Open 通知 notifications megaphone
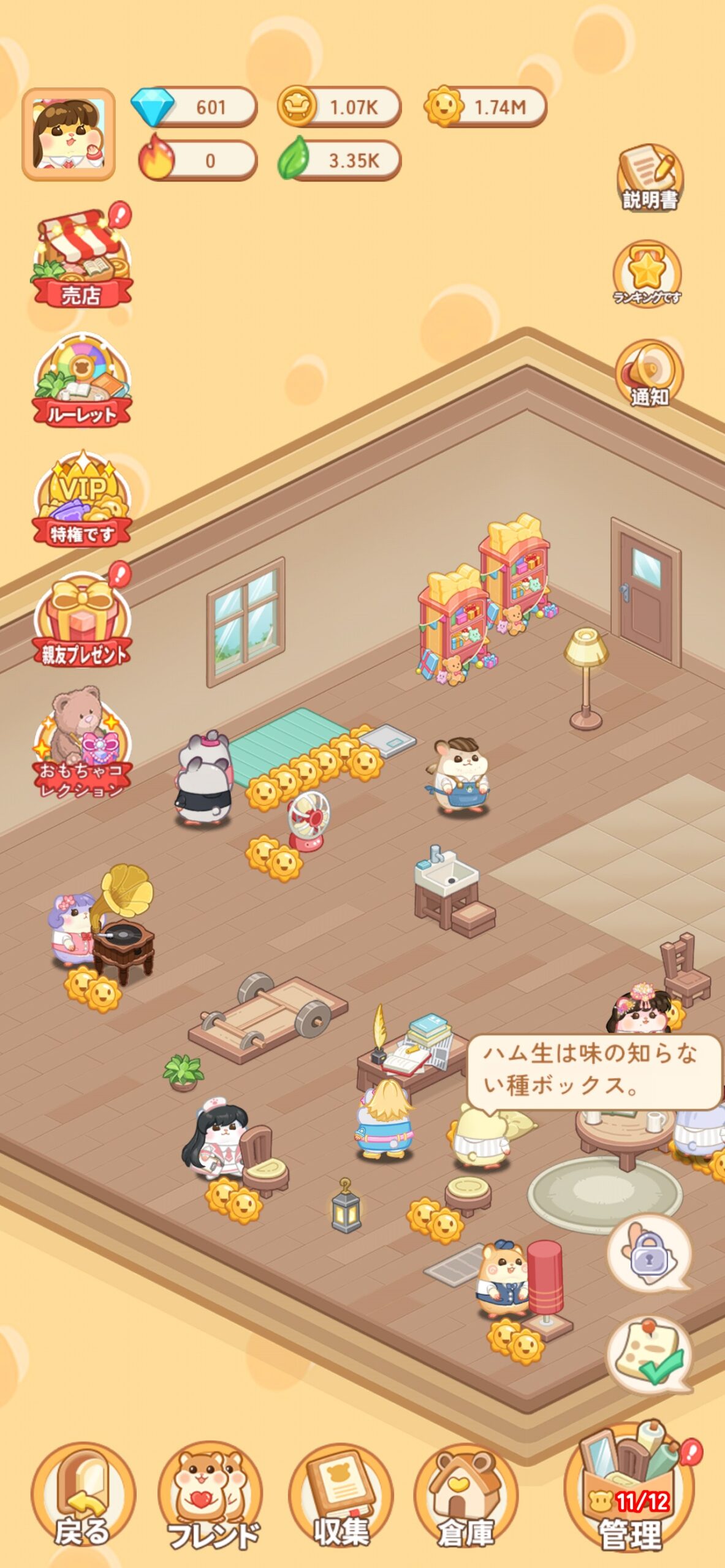 [649, 372]
